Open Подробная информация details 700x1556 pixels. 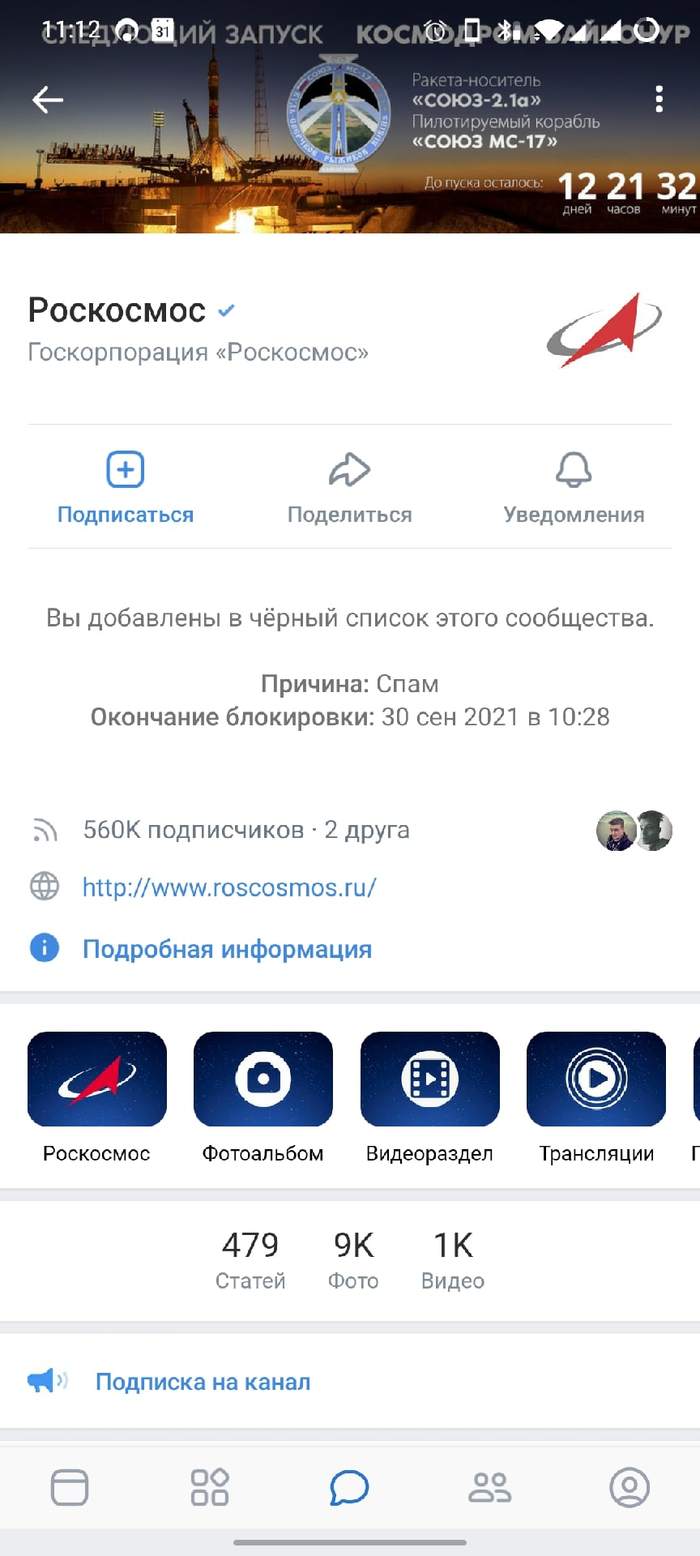pyautogui.click(x=226, y=949)
